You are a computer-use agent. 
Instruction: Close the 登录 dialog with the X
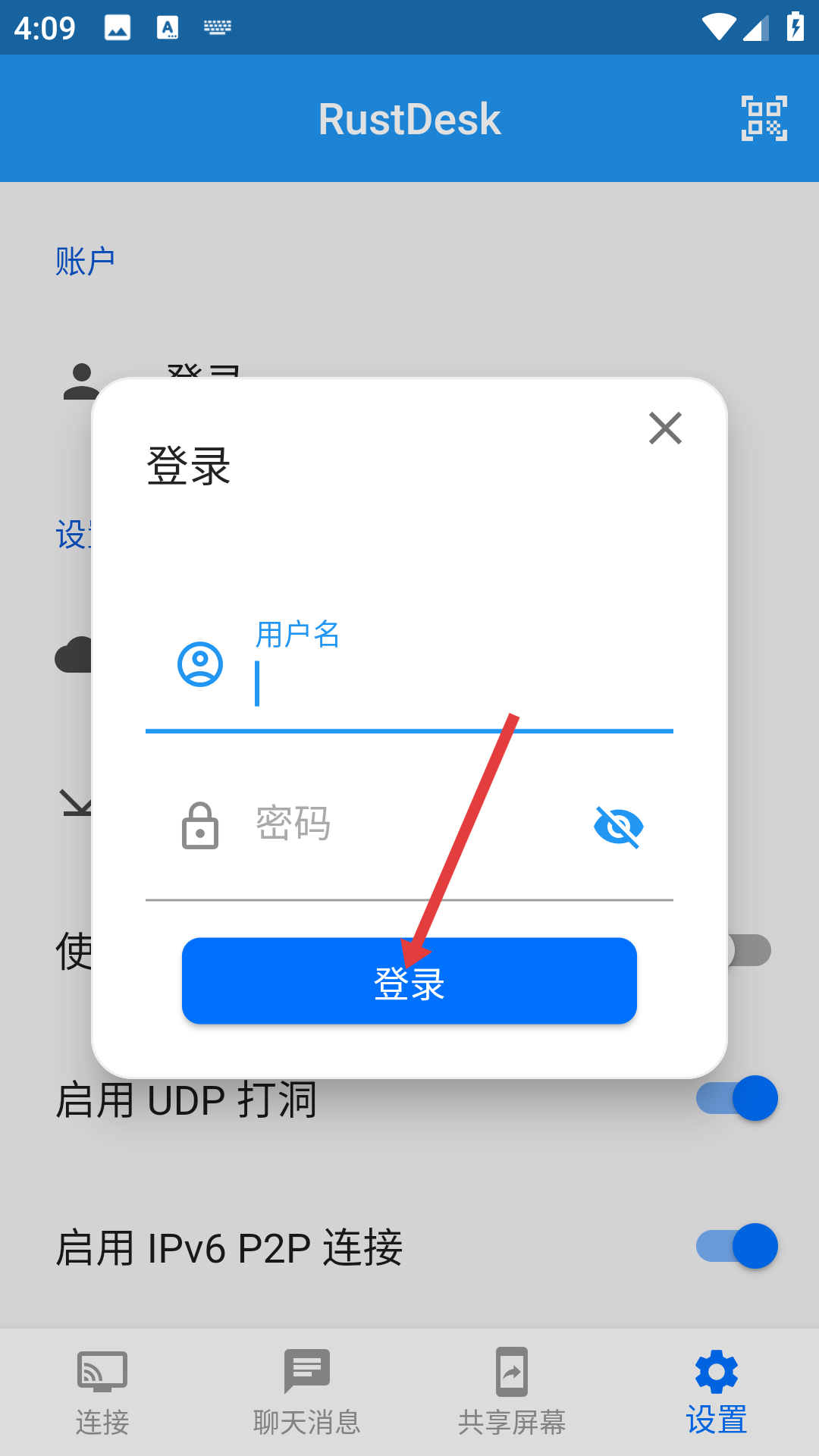[x=665, y=428]
